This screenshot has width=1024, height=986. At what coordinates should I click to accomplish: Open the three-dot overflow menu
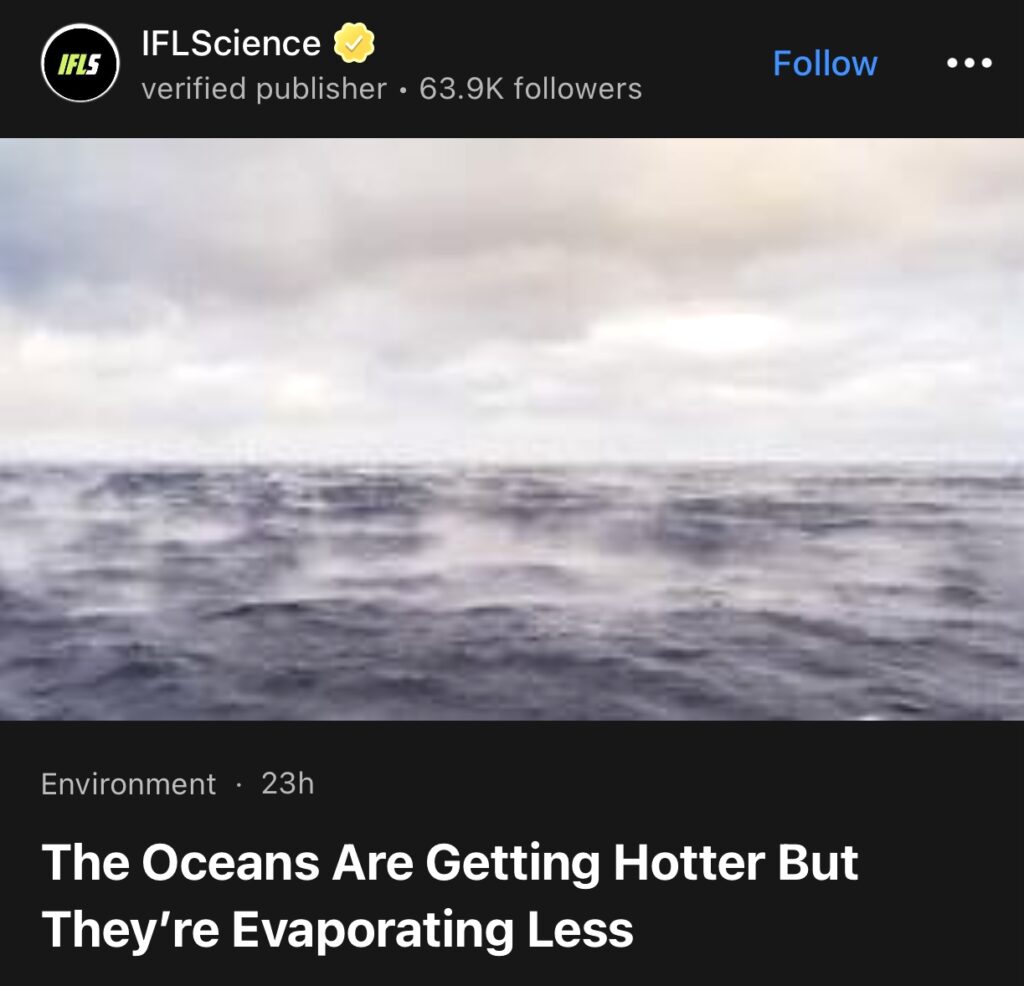pyautogui.click(x=969, y=63)
